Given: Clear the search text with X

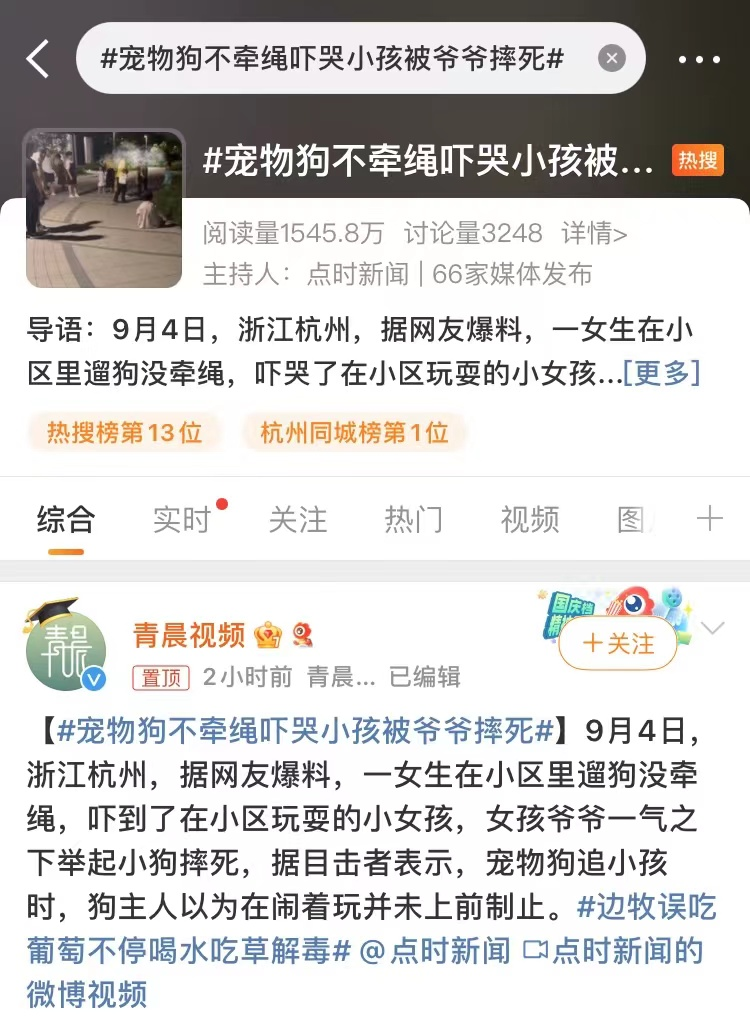Looking at the screenshot, I should pyautogui.click(x=612, y=59).
